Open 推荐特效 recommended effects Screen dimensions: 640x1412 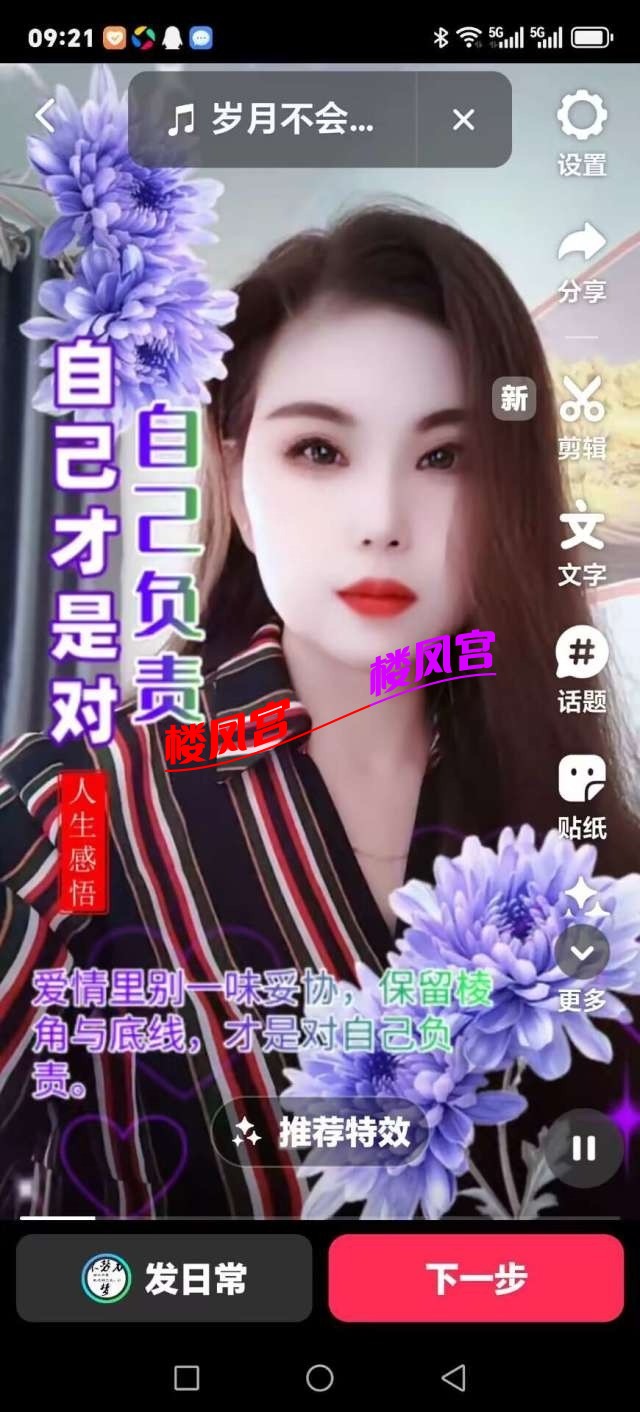(x=320, y=1132)
